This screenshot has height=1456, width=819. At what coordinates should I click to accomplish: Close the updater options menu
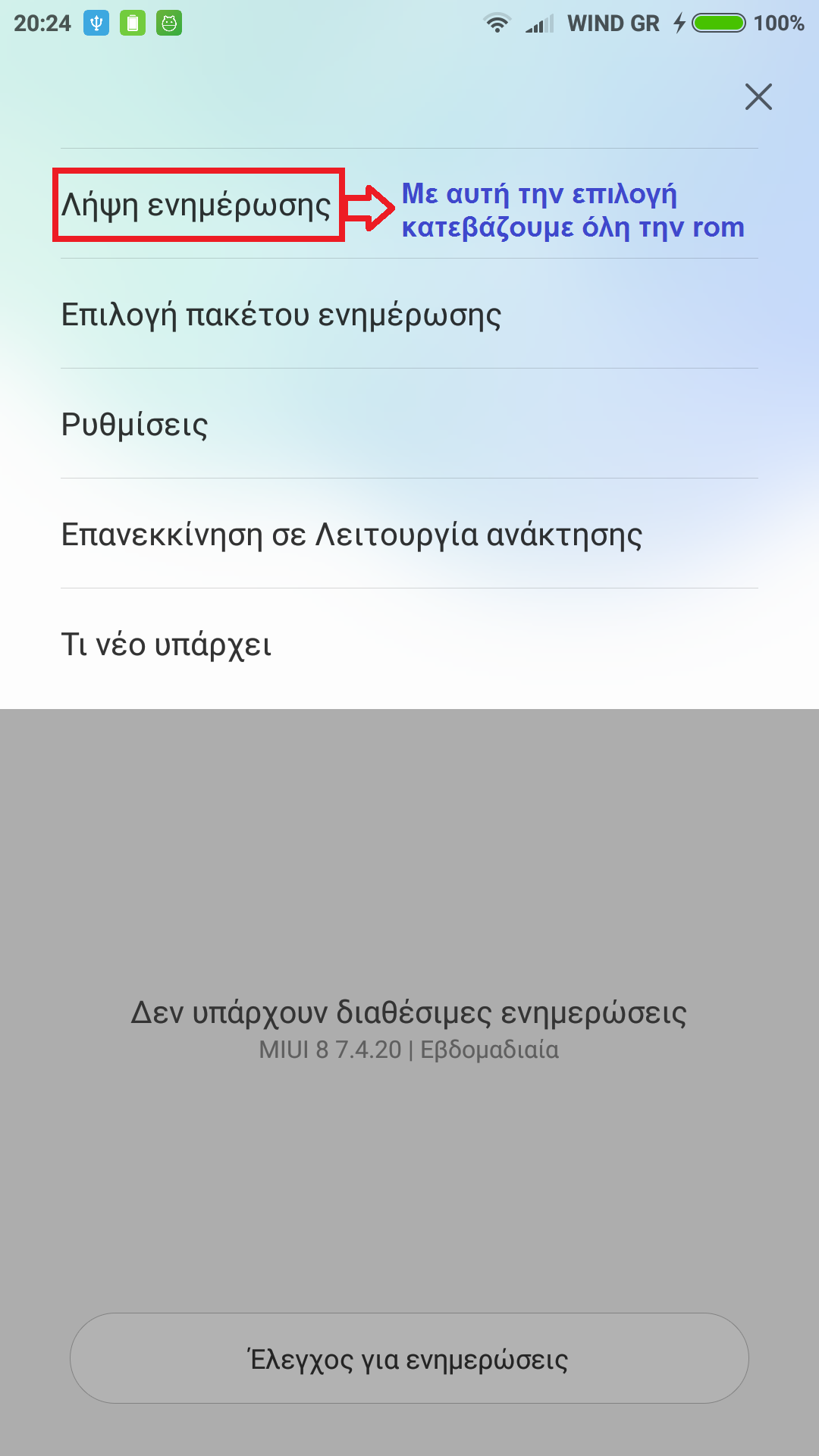click(758, 97)
